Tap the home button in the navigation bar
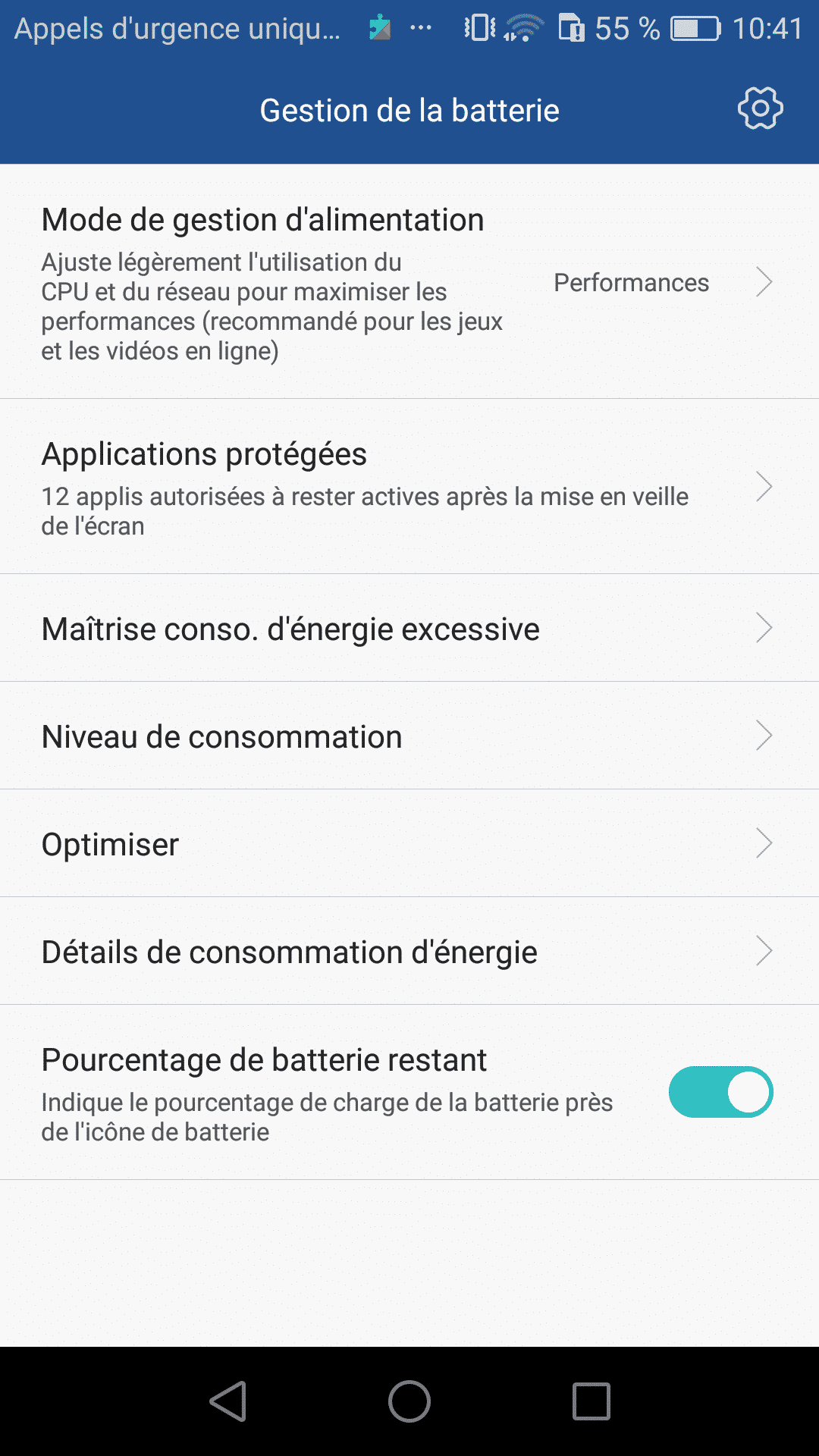 tap(409, 1401)
